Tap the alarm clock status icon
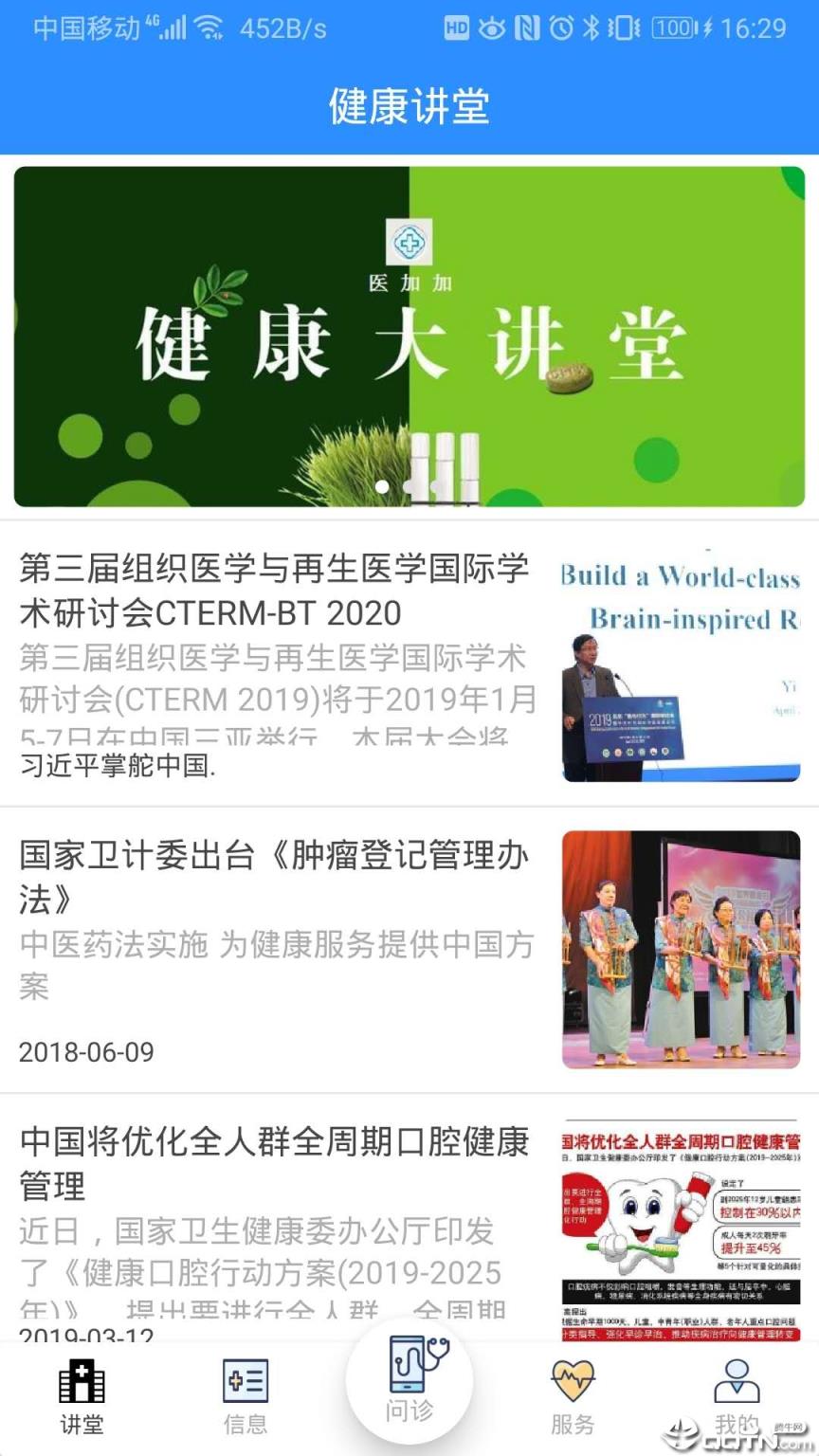Image resolution: width=819 pixels, height=1456 pixels. pos(562,27)
